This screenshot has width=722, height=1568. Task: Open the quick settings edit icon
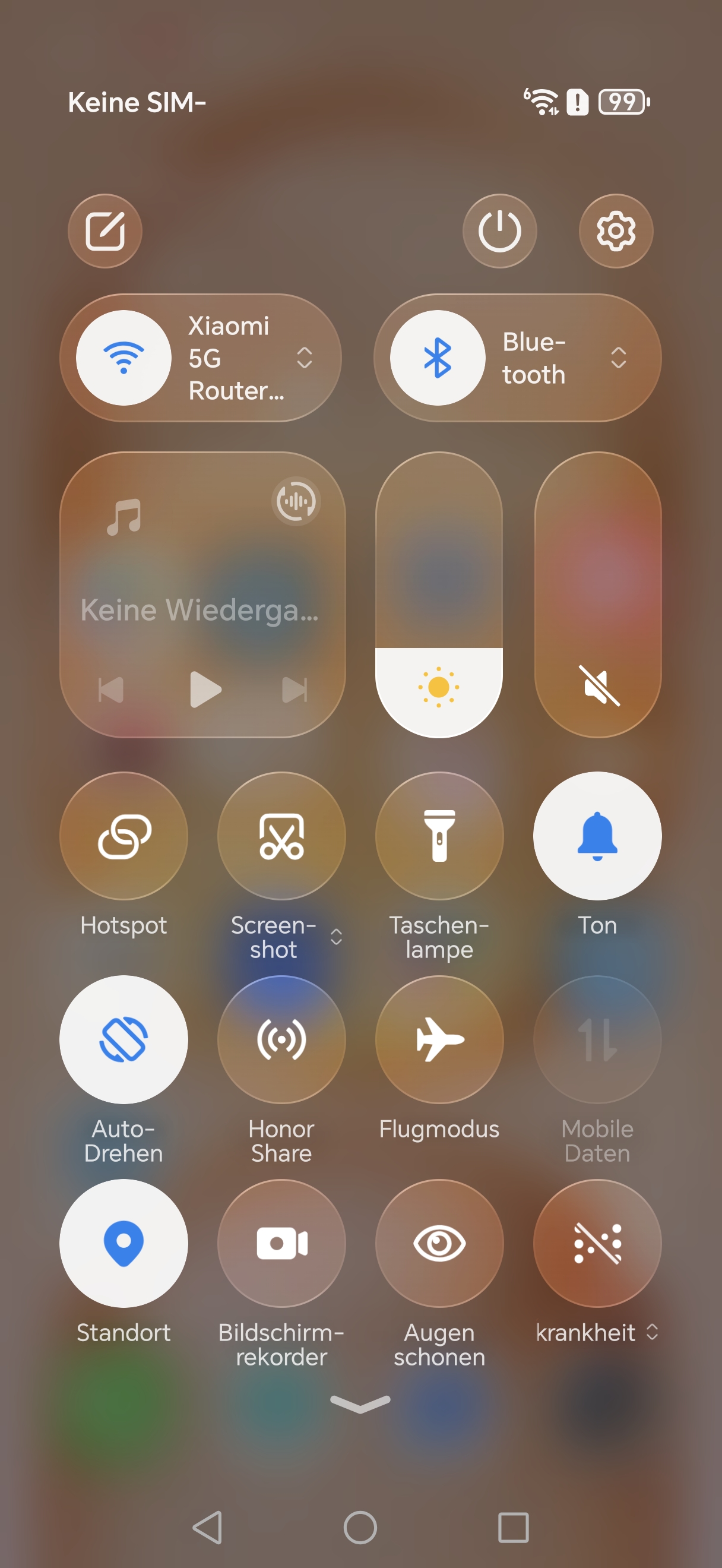[x=104, y=230]
